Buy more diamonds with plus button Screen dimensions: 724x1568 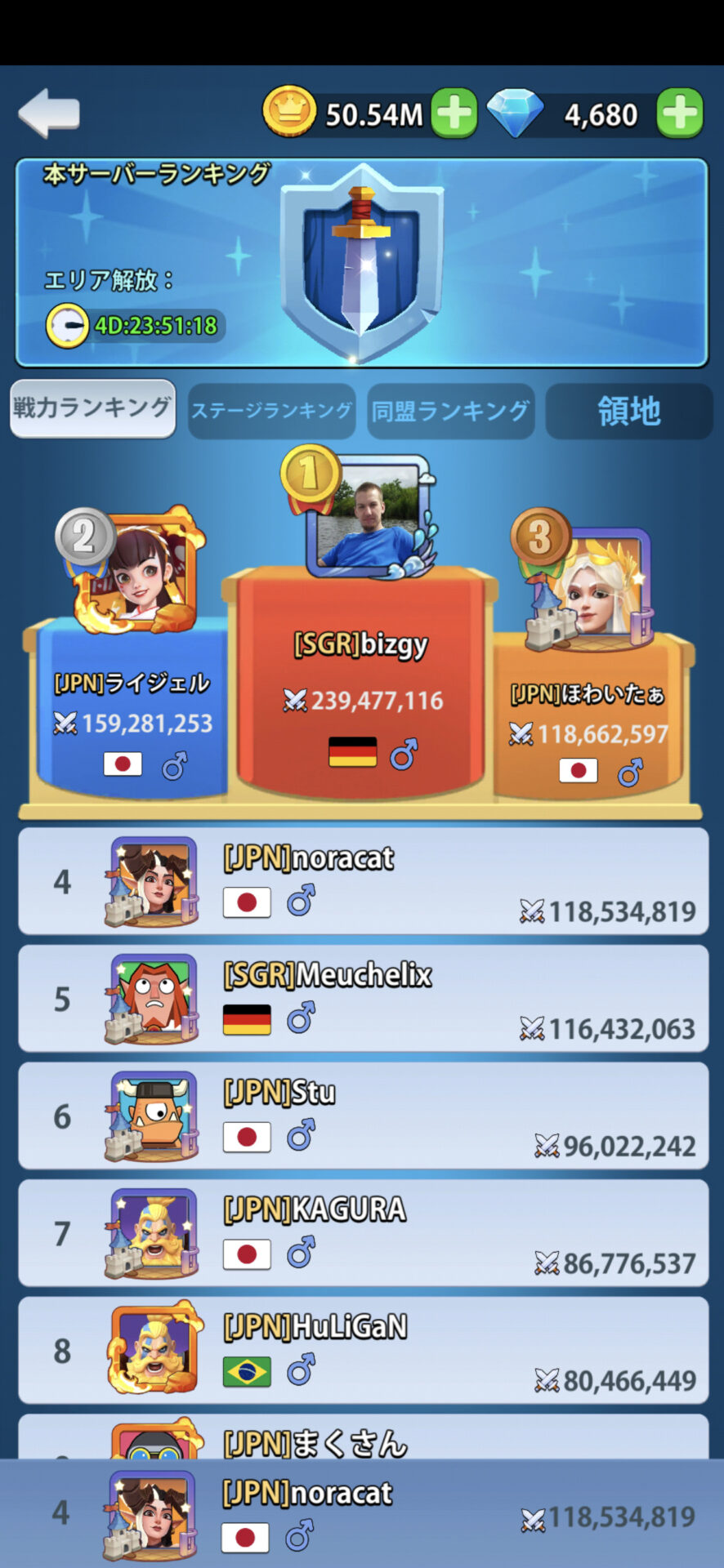click(x=680, y=114)
